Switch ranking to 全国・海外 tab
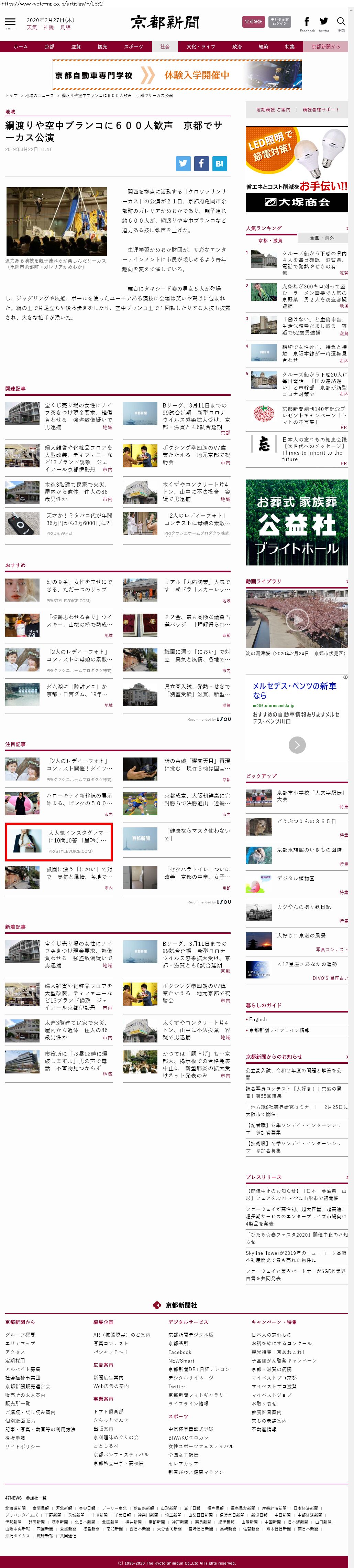Viewport: 354px width, 1568px height. (322, 238)
